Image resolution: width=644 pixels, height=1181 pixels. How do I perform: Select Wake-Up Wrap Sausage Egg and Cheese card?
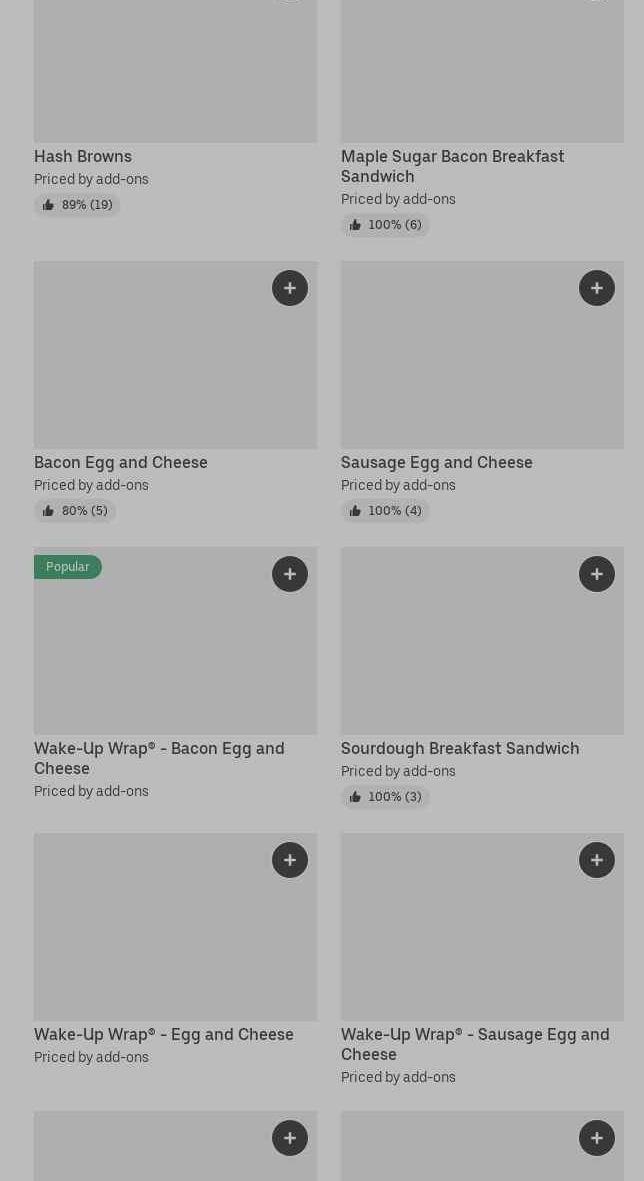[x=482, y=960]
